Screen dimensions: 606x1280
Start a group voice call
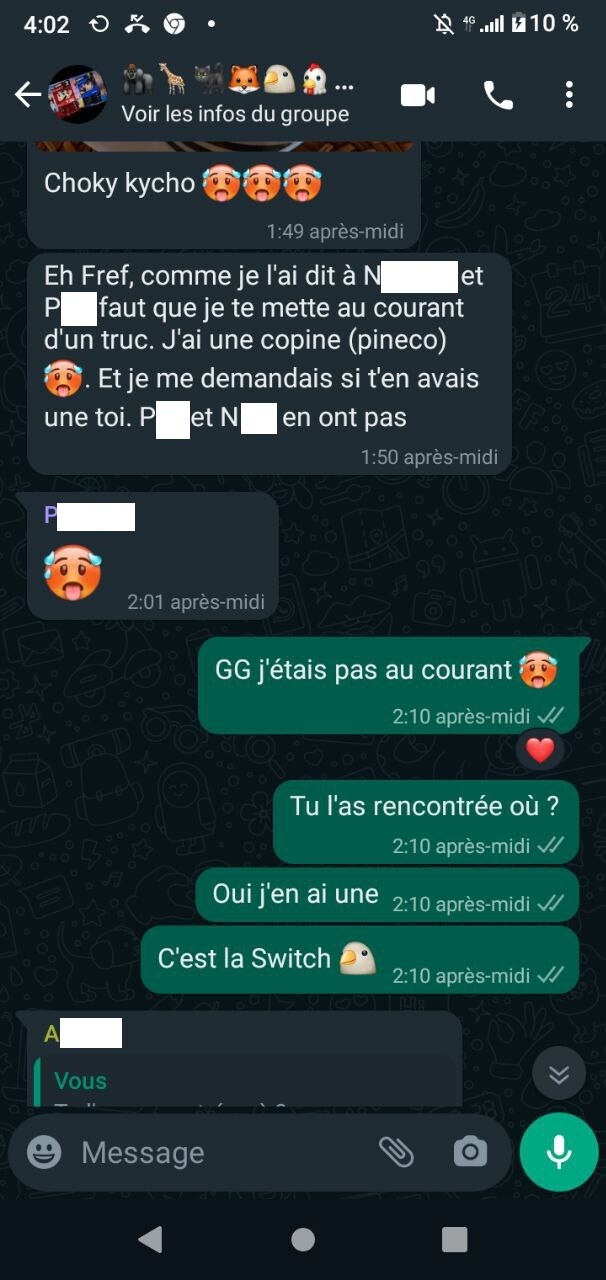pyautogui.click(x=498, y=95)
